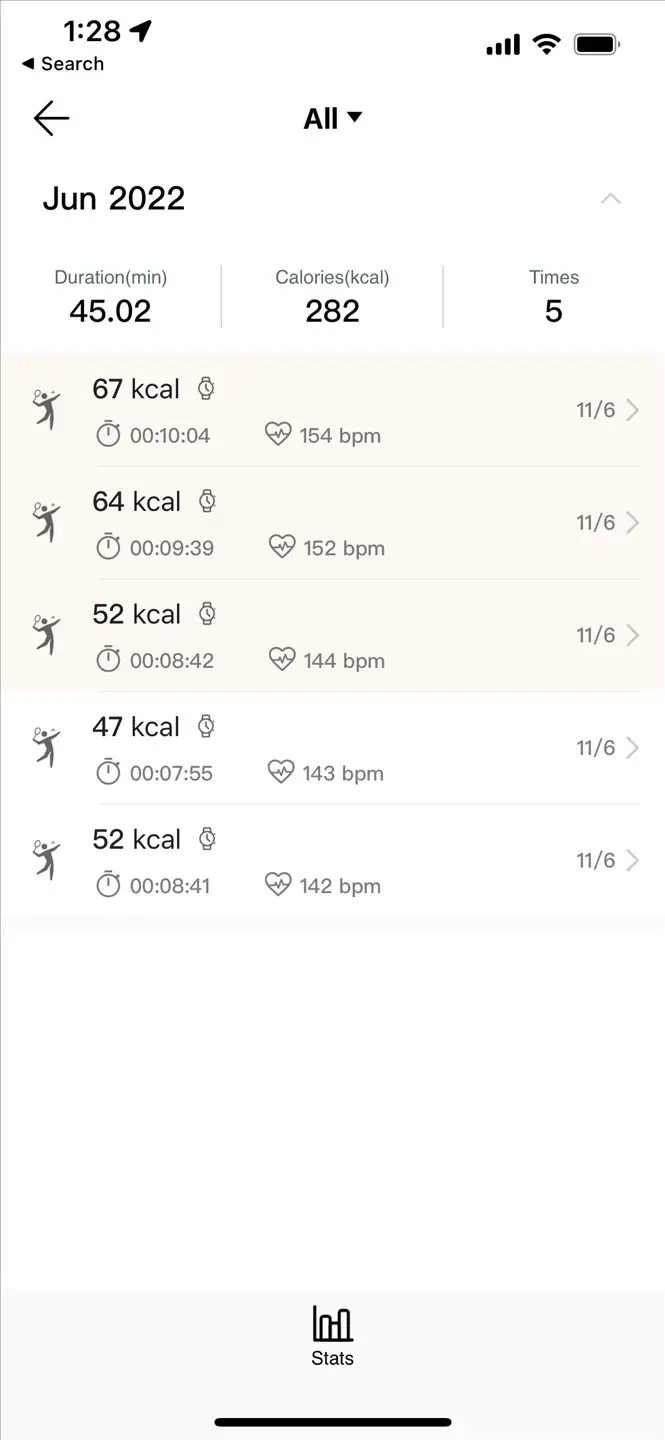Open the 64 kcal workout record

(x=332, y=523)
